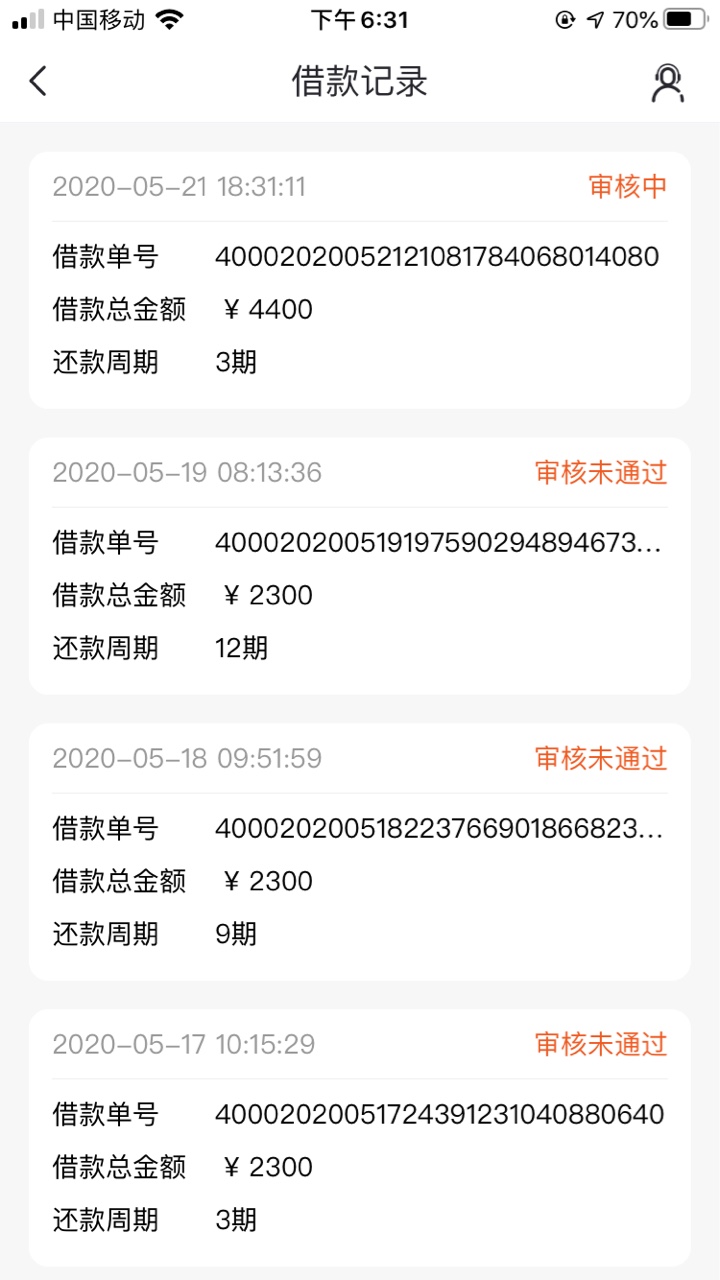Viewport: 720px width, 1280px height.
Task: Open the 2020-05-17 rejected loan record
Action: 360,1138
